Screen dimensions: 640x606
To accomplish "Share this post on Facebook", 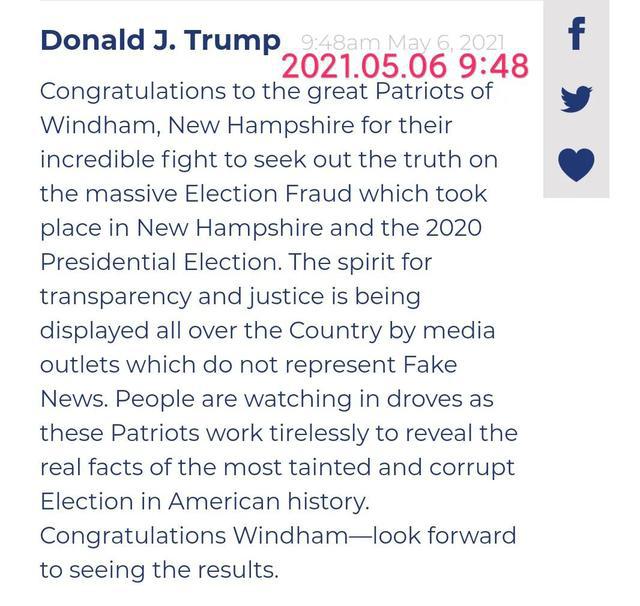I will [x=576, y=34].
